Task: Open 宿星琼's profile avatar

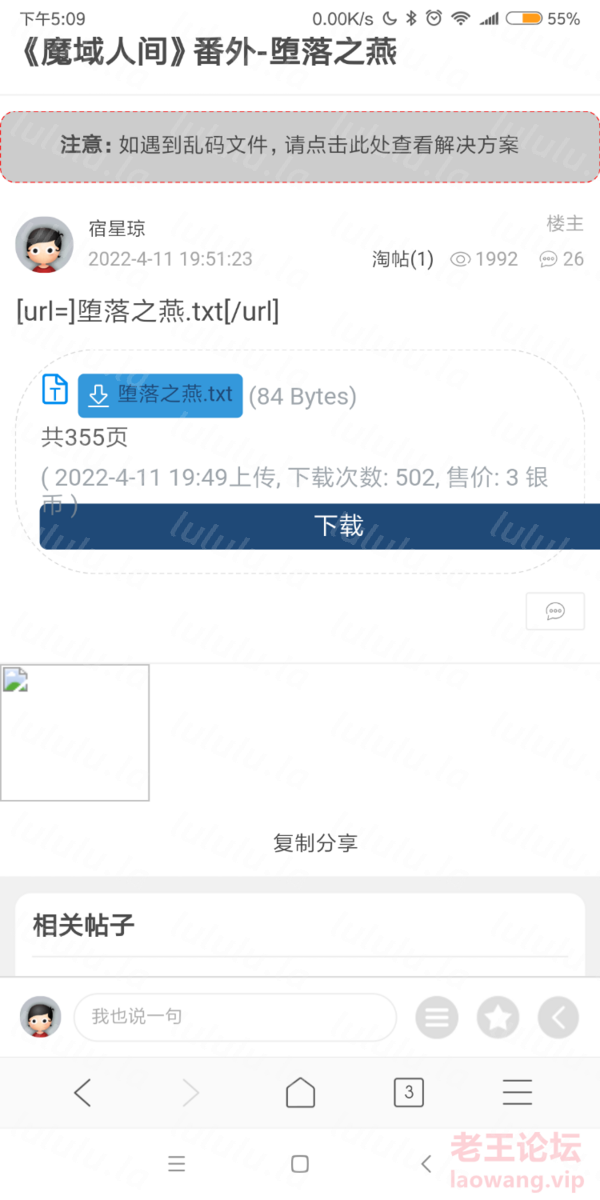Action: (x=44, y=244)
